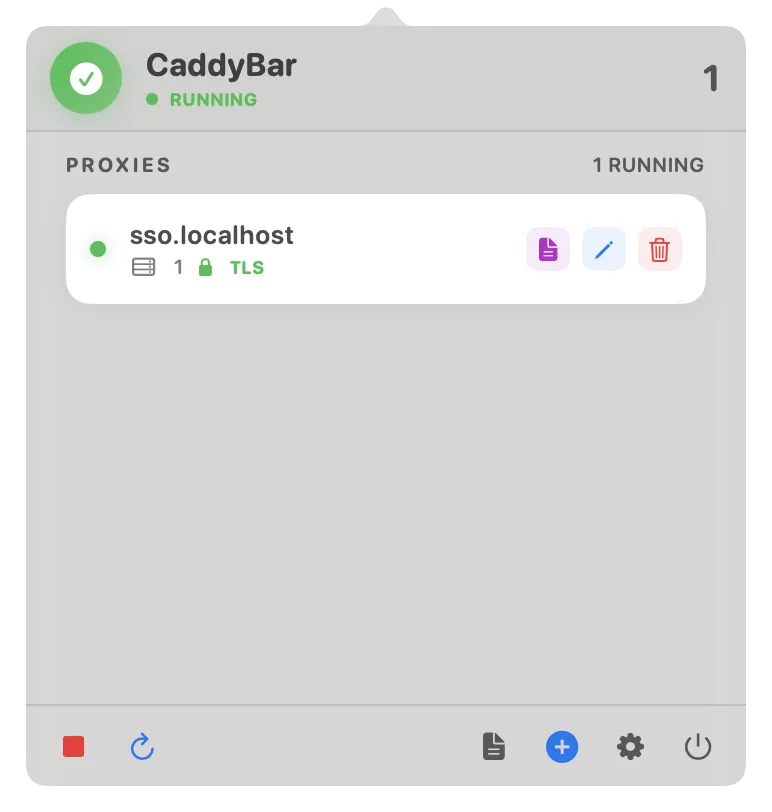Delete the sso.localhost proxy via trash icon

659,248
